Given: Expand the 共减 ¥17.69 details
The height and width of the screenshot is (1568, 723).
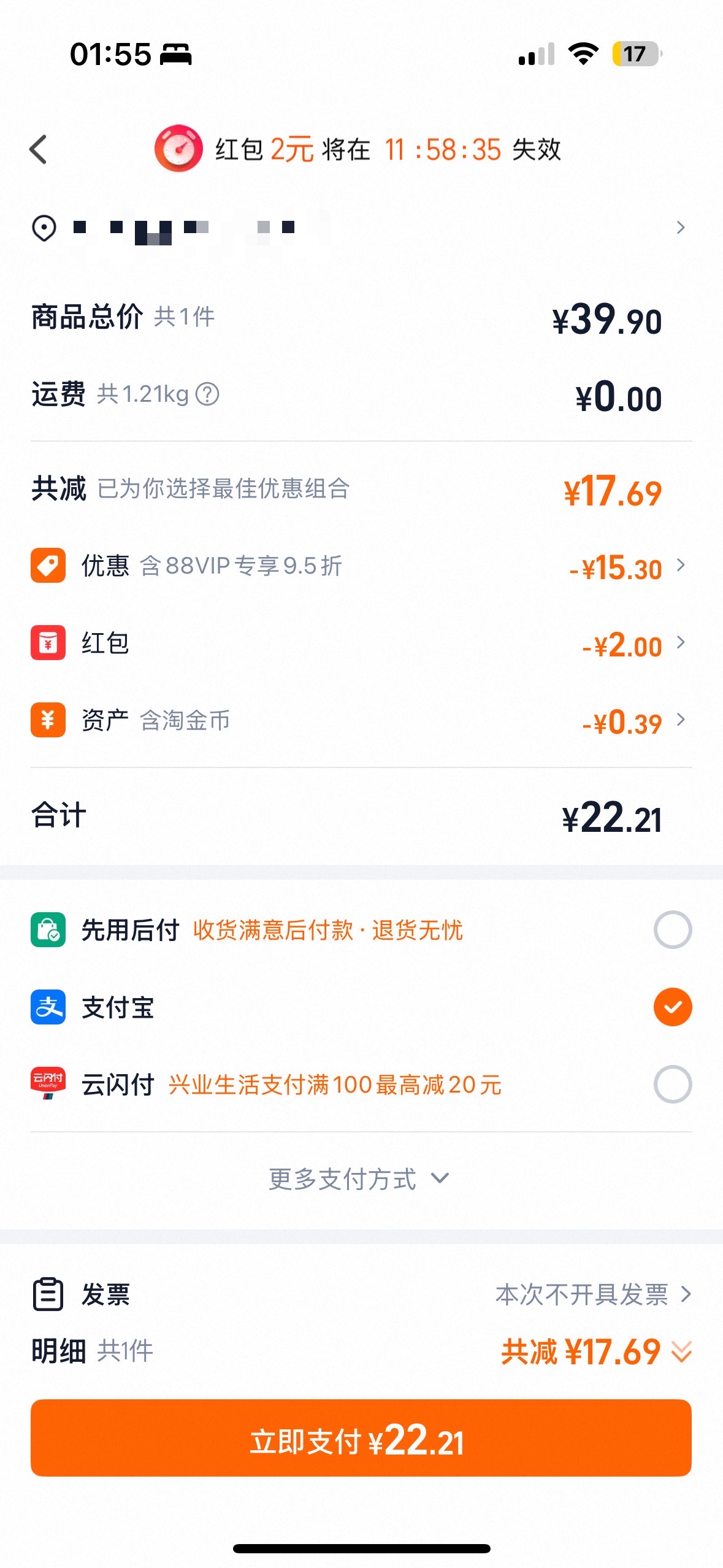Looking at the screenshot, I should coord(597,1351).
